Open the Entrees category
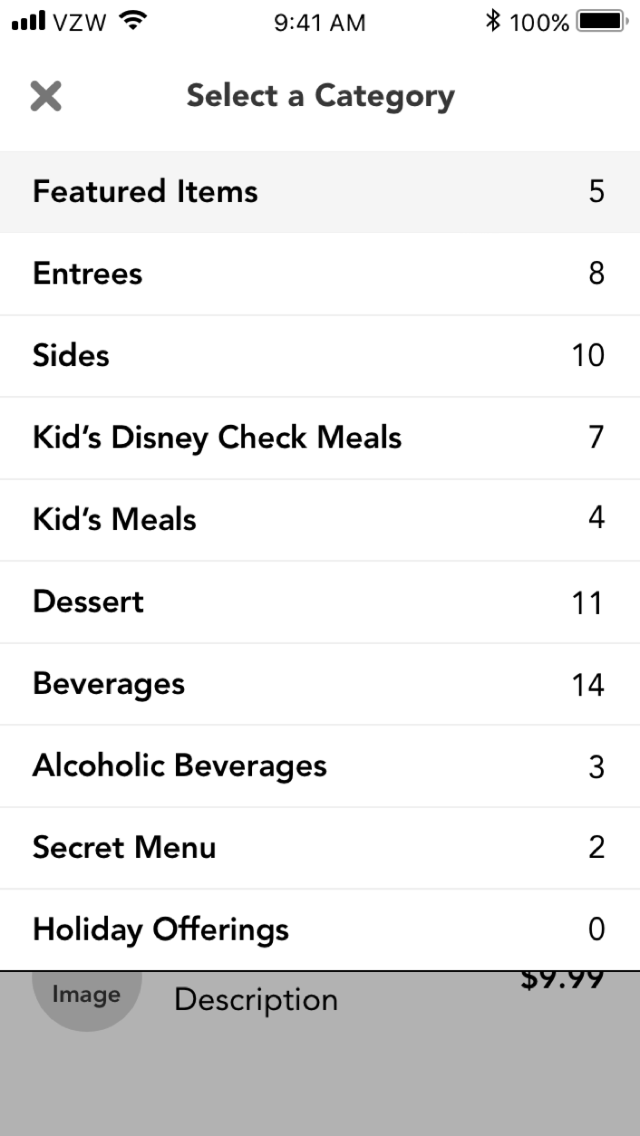The image size is (640, 1136). pyautogui.click(x=320, y=274)
